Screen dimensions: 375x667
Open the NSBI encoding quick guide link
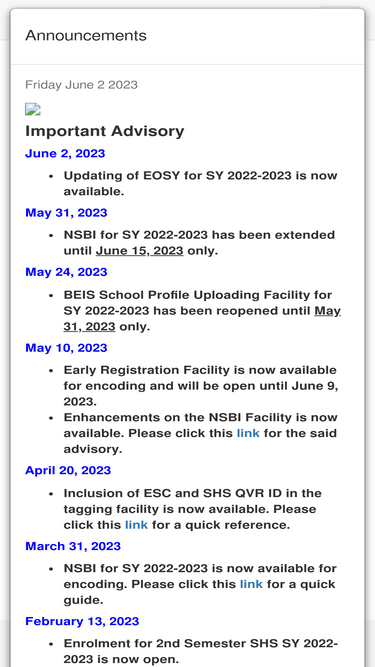click(x=251, y=584)
